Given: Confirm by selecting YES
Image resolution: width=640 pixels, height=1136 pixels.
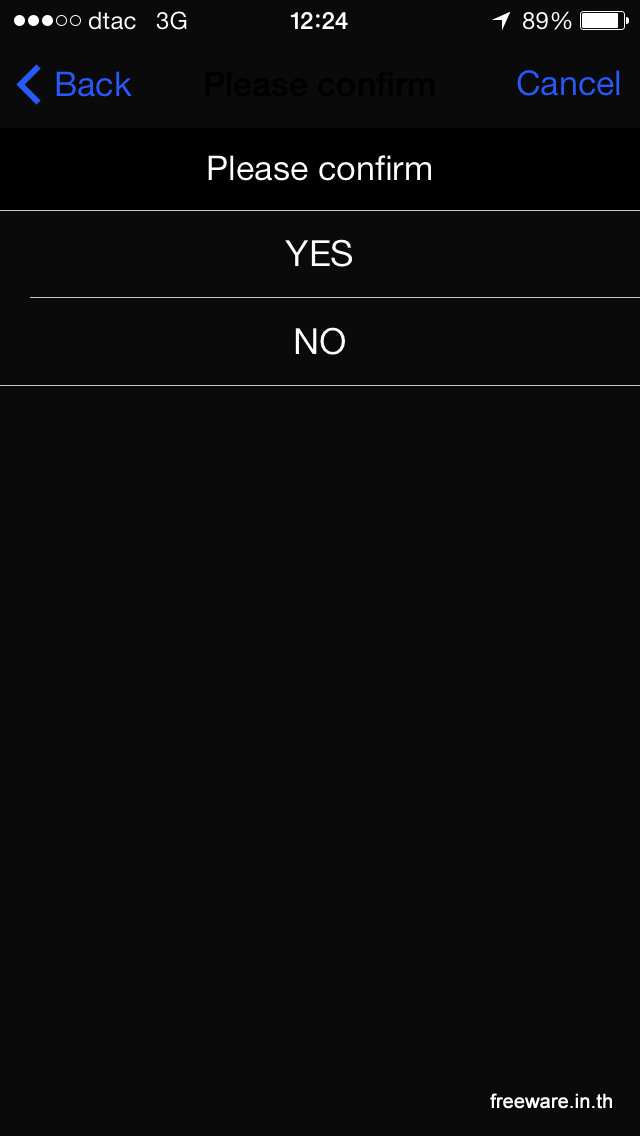Looking at the screenshot, I should 320,254.
